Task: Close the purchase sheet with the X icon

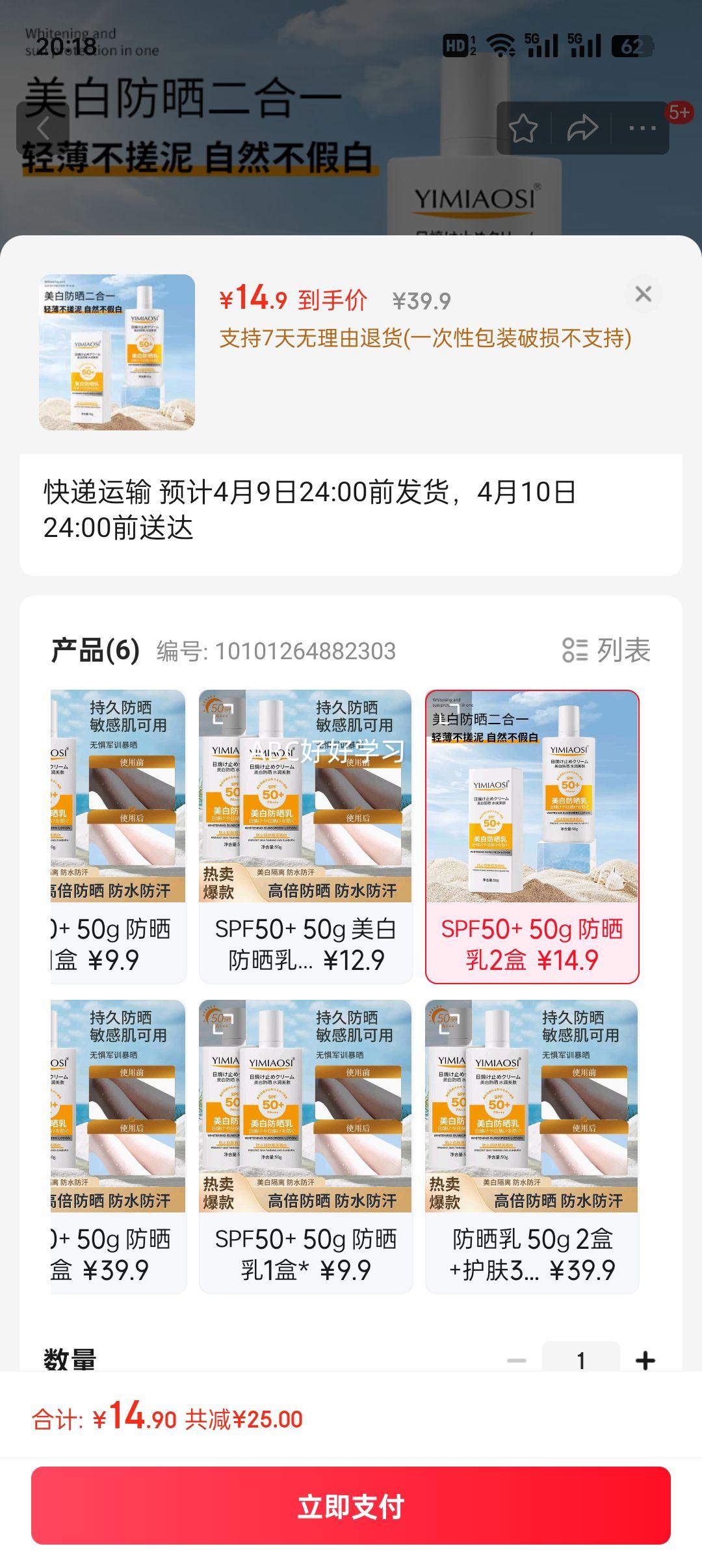Action: [643, 294]
